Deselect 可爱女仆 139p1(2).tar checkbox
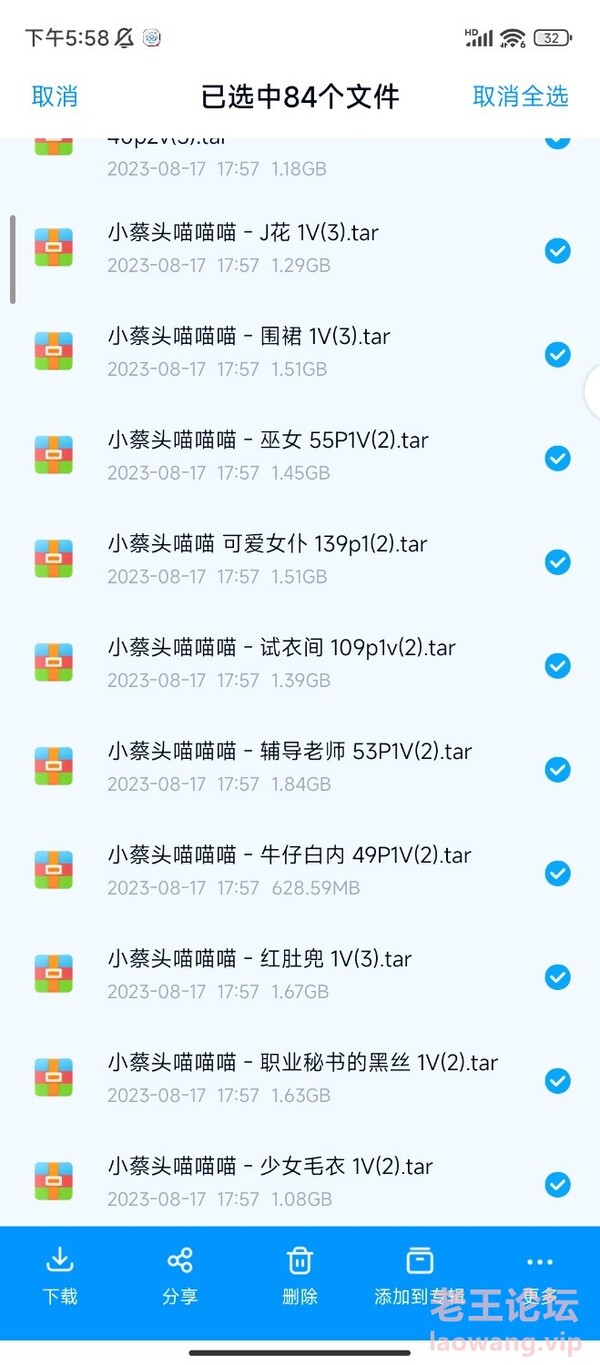This screenshot has height=1365, width=600. [x=557, y=562]
